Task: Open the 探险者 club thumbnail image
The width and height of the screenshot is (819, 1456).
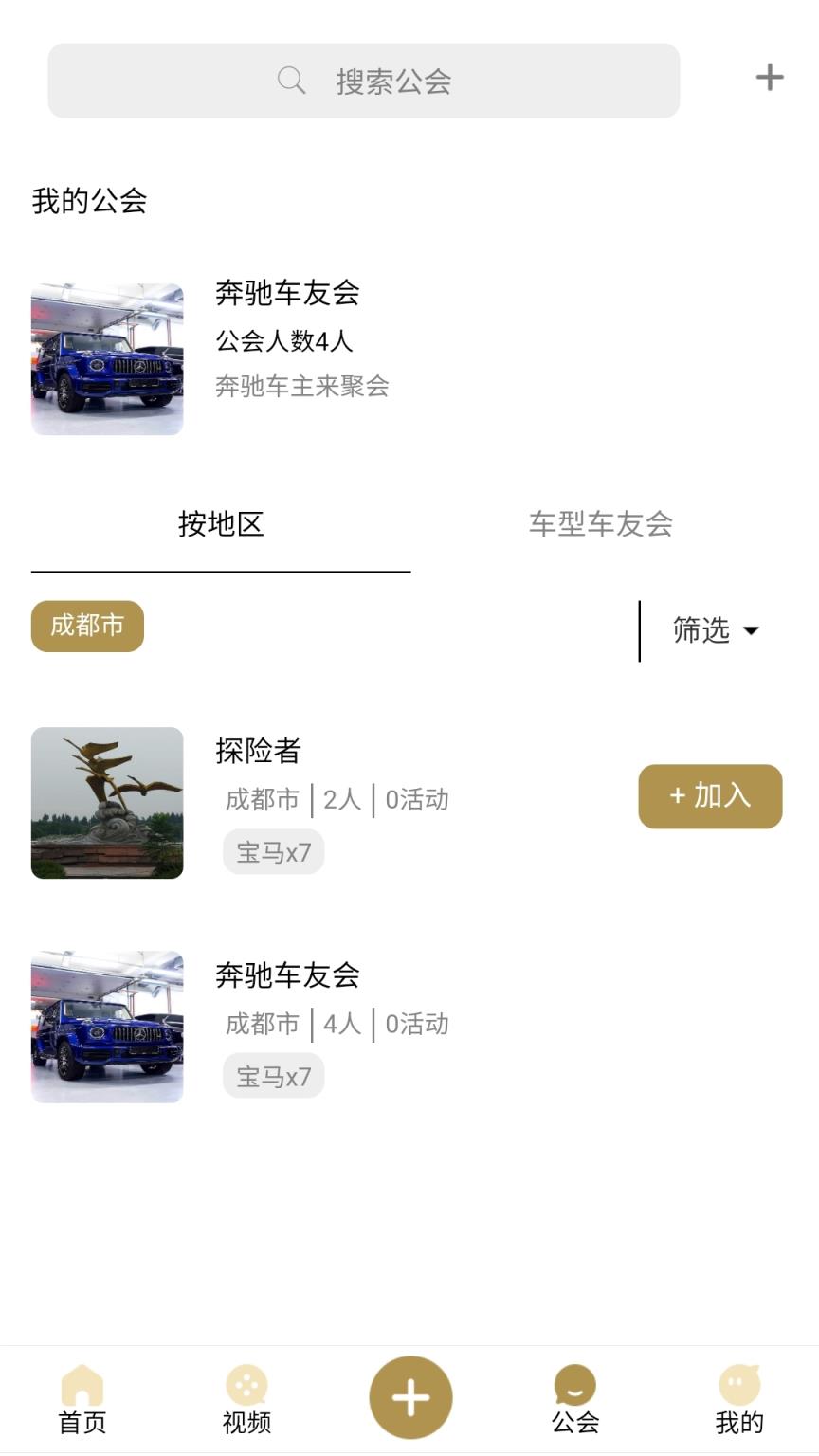Action: click(107, 802)
